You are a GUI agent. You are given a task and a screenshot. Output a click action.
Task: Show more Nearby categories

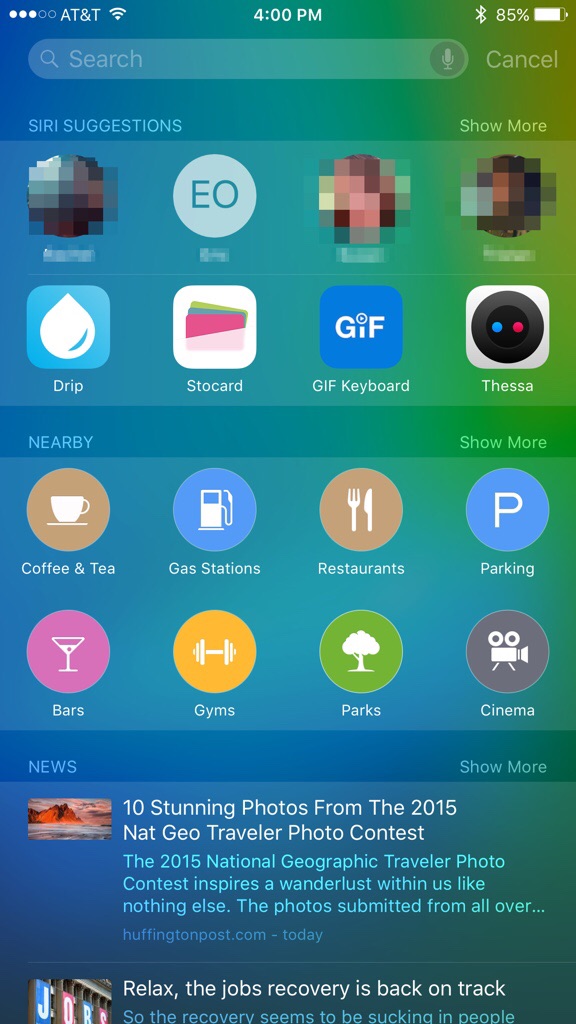(x=503, y=442)
